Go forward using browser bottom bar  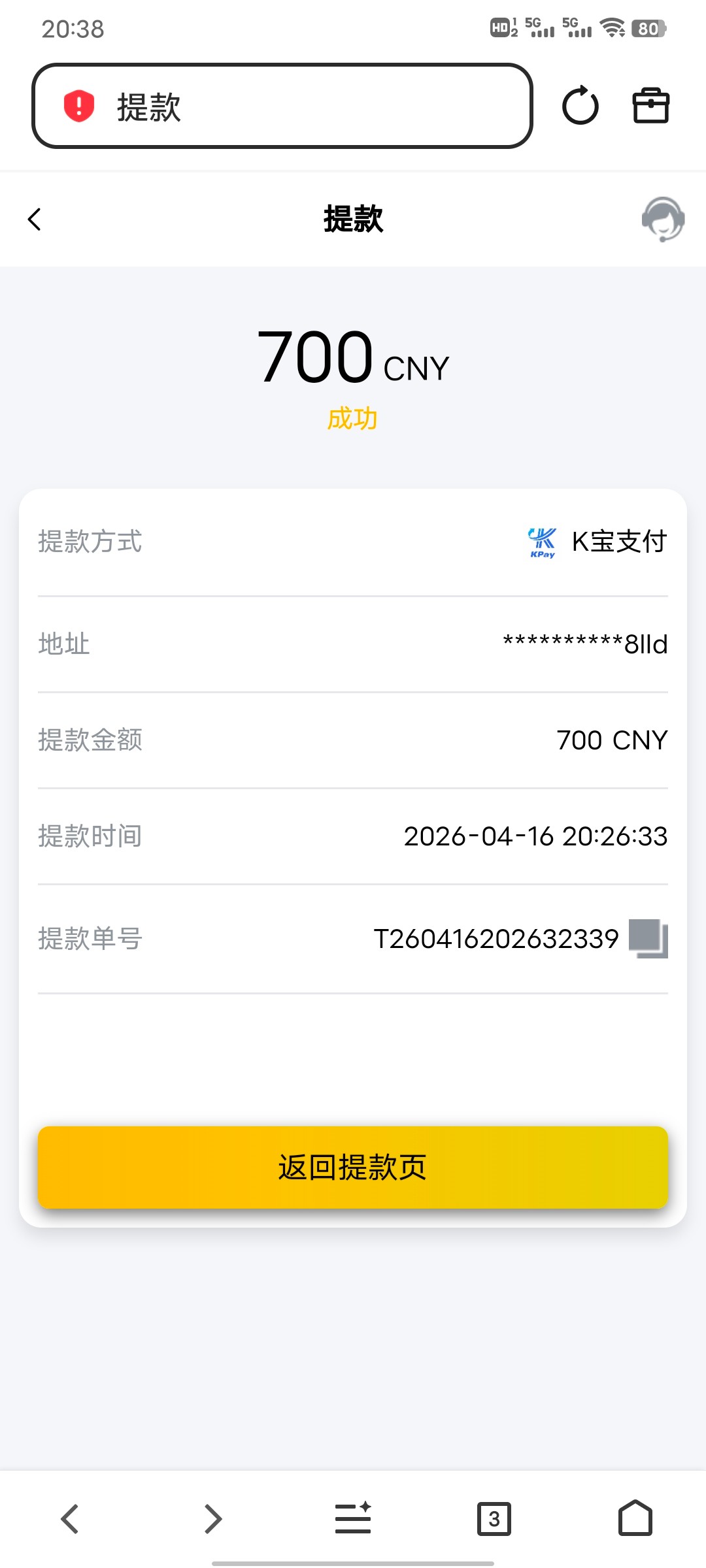212,1518
